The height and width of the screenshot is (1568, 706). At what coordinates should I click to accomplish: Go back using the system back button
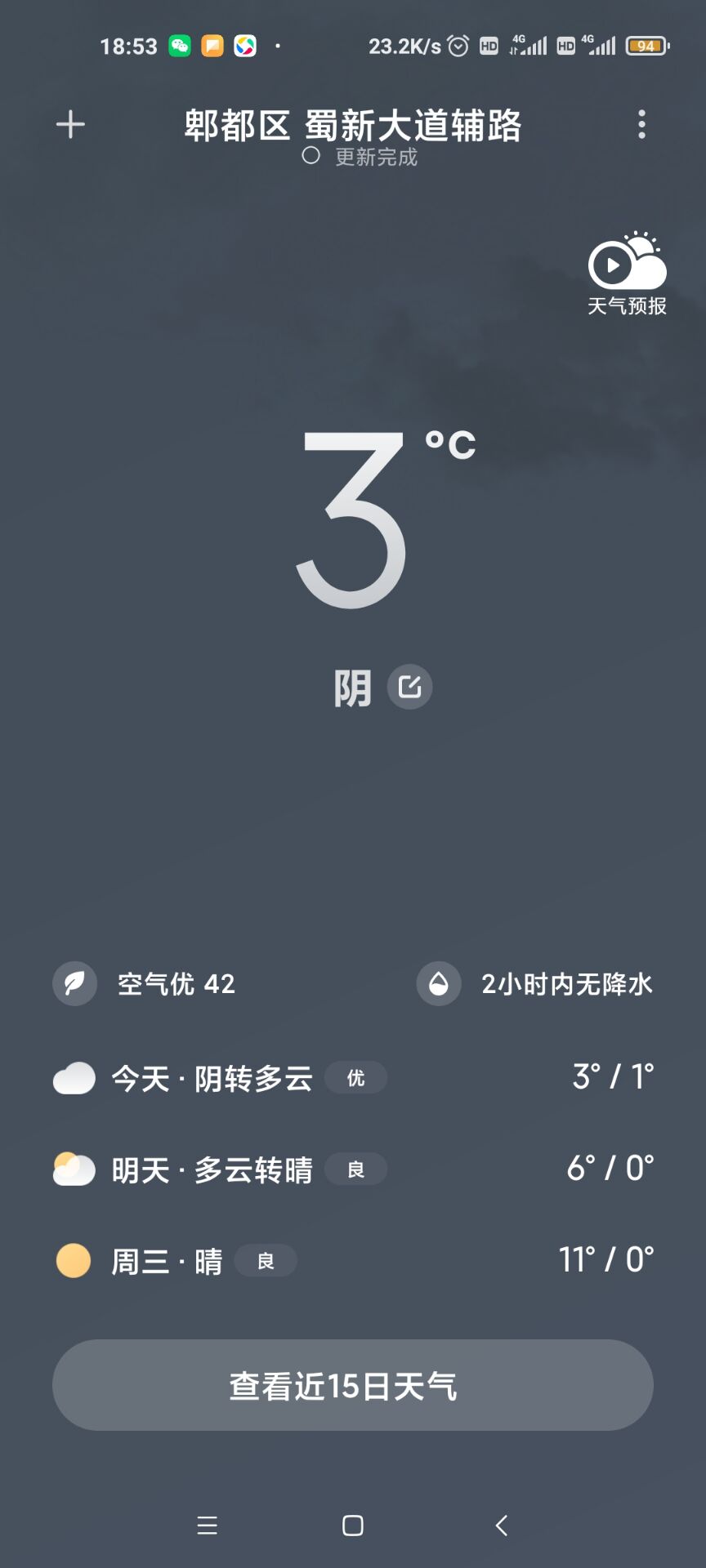pyautogui.click(x=502, y=1526)
